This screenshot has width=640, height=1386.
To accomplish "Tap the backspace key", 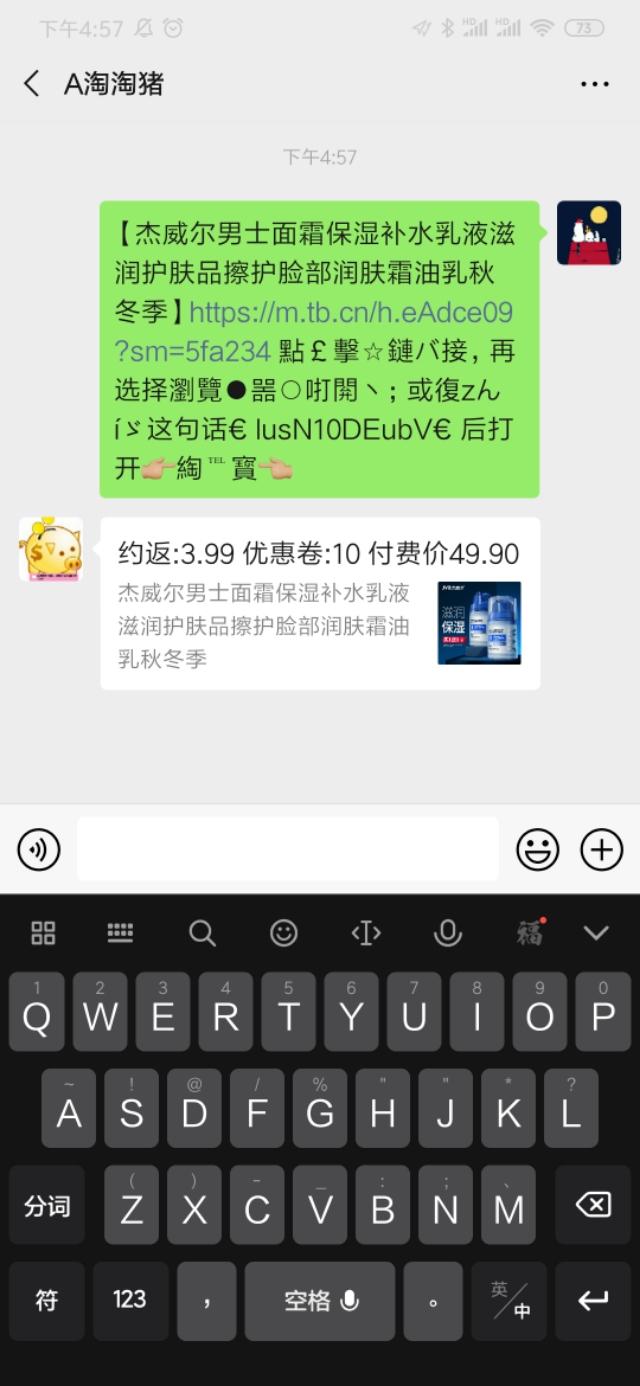I will pos(593,1205).
